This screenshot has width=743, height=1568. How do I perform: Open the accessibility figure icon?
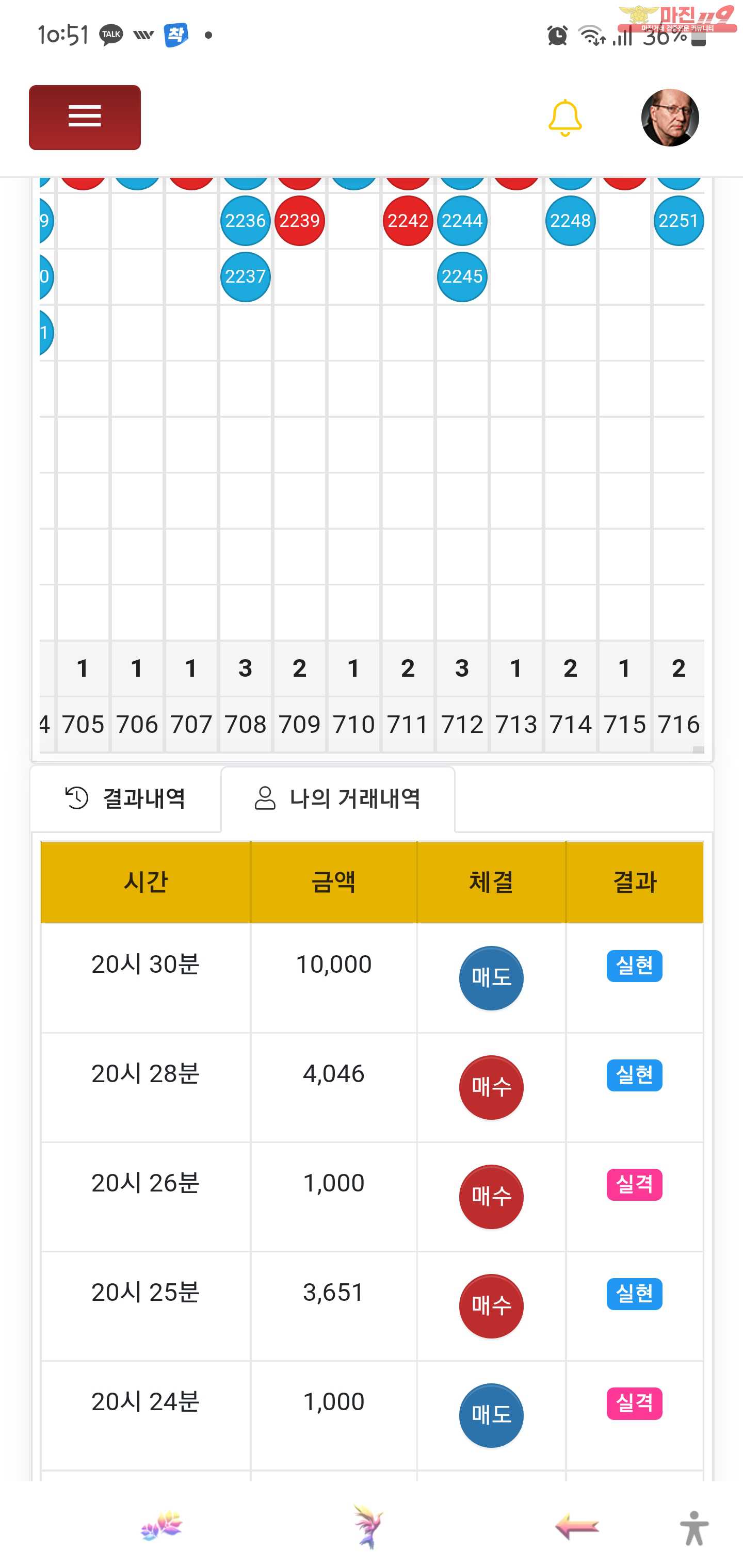click(x=693, y=1528)
